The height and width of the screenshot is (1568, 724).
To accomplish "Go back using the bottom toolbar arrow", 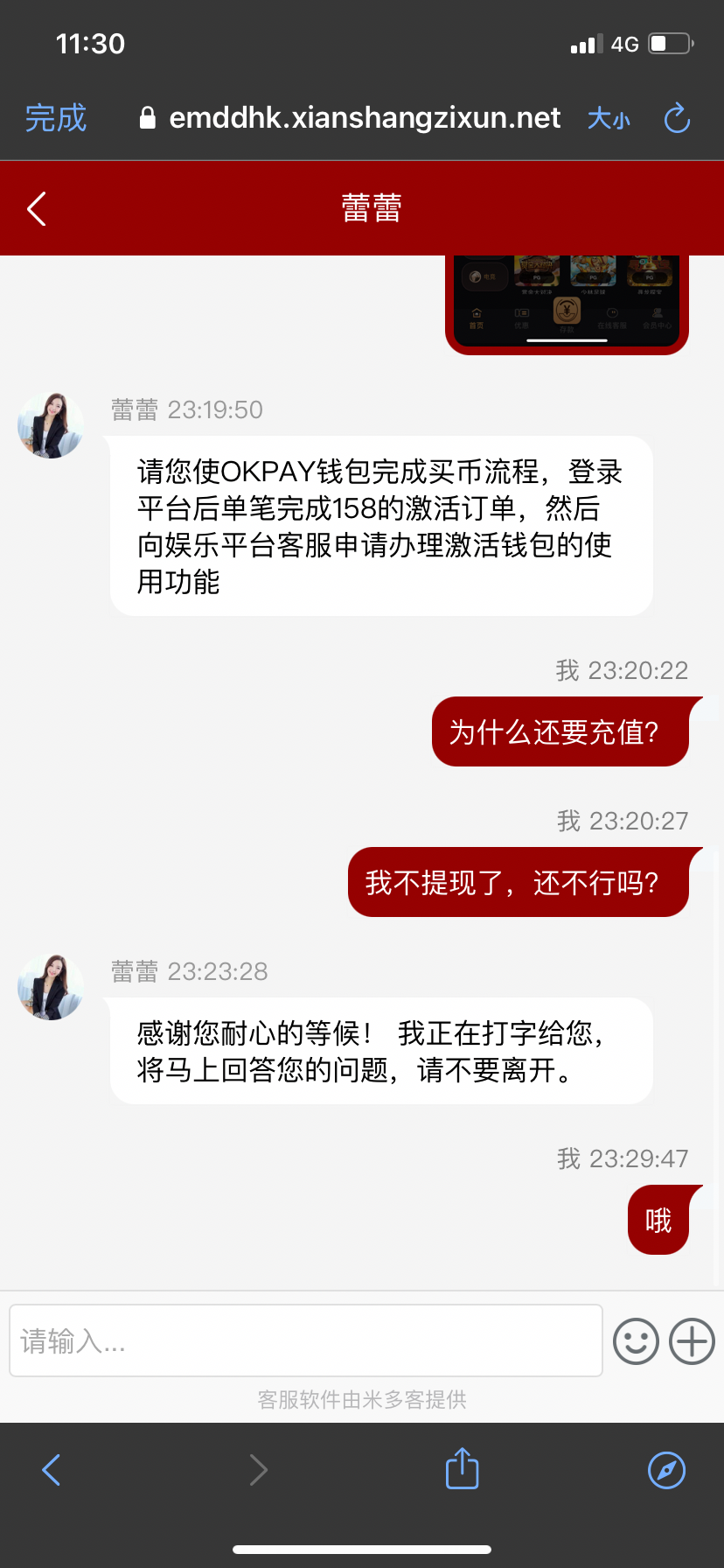I will 51,1470.
